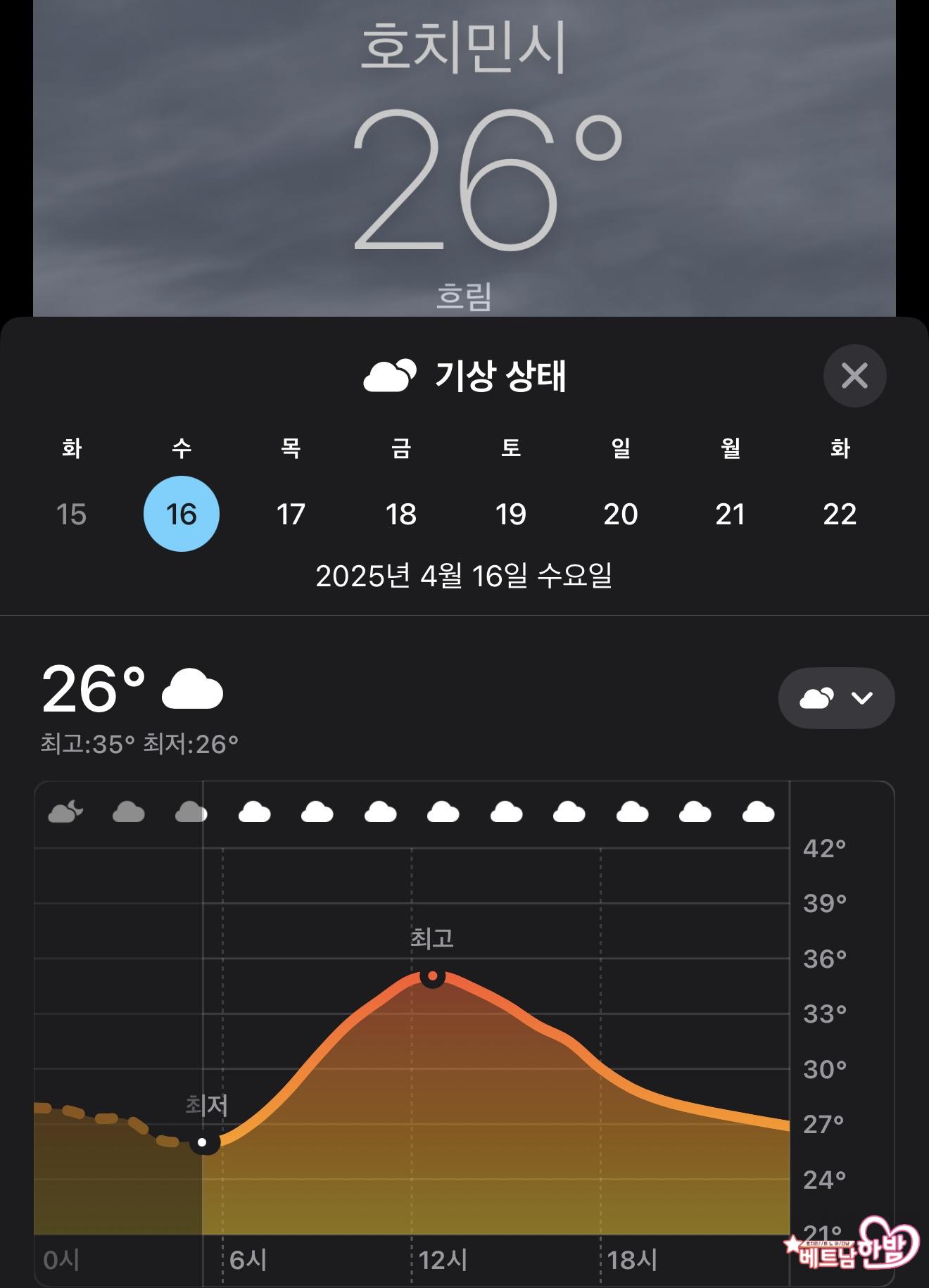Open the weather condition type dropdown
The width and height of the screenshot is (929, 1288).
point(836,698)
